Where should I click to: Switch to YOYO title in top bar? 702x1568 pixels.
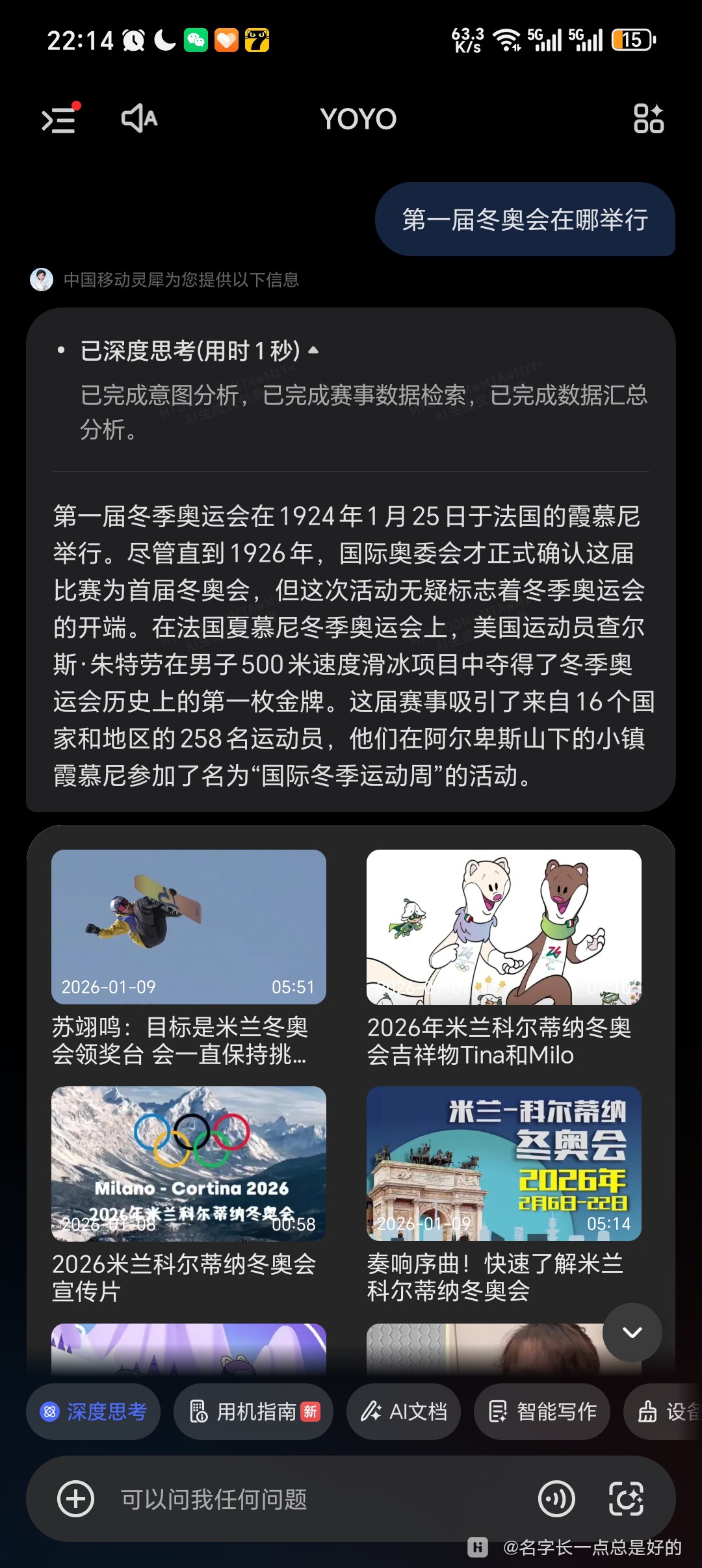357,120
